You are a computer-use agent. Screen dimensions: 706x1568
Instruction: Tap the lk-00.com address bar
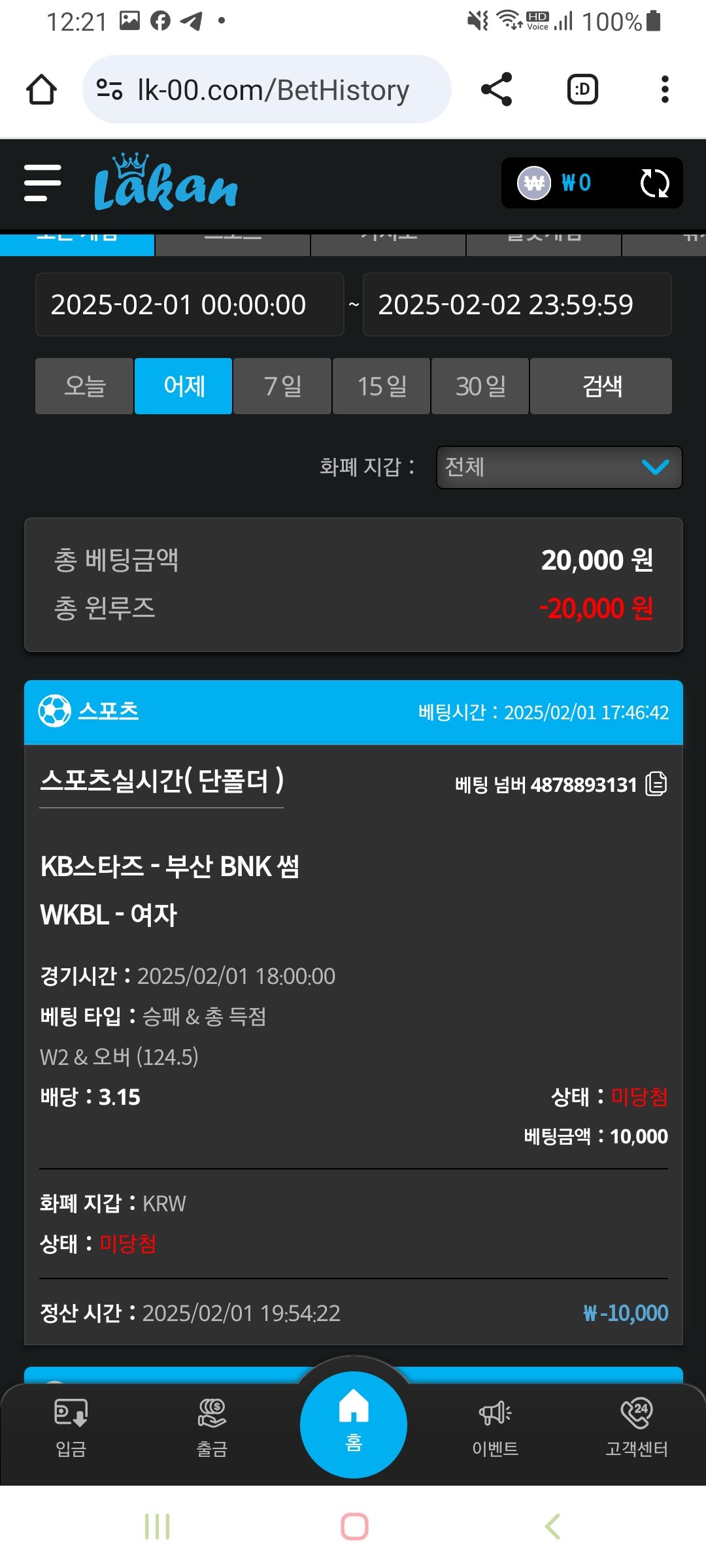(x=268, y=90)
